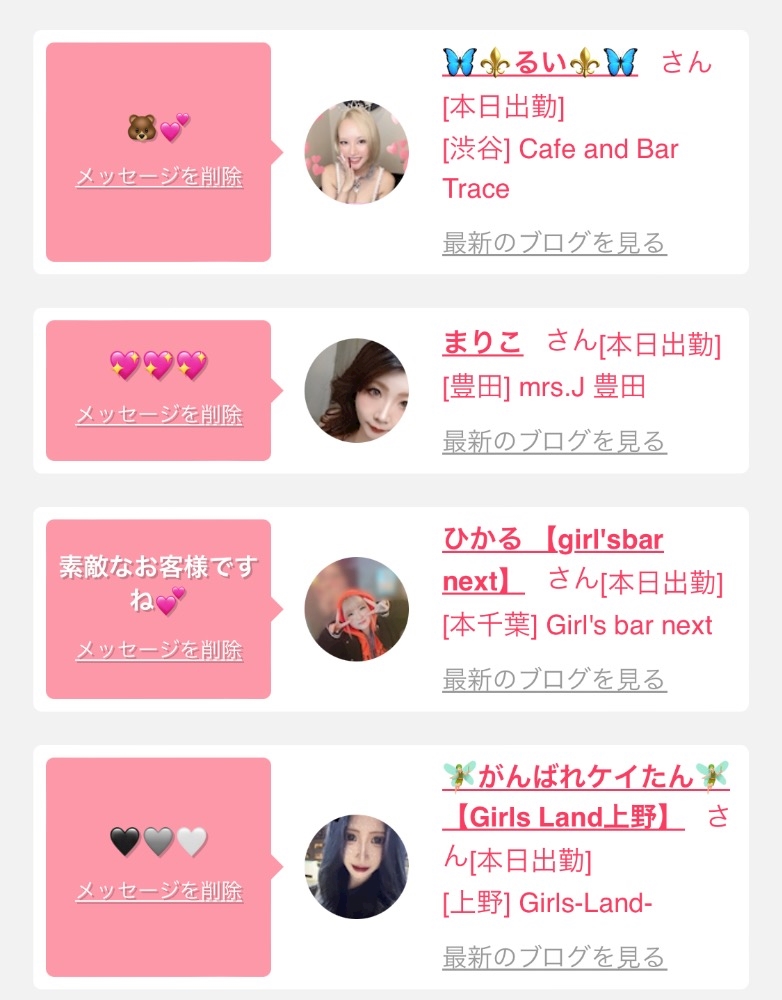Tap がんばれケイたん's profile photo
The image size is (782, 1000).
[x=357, y=867]
